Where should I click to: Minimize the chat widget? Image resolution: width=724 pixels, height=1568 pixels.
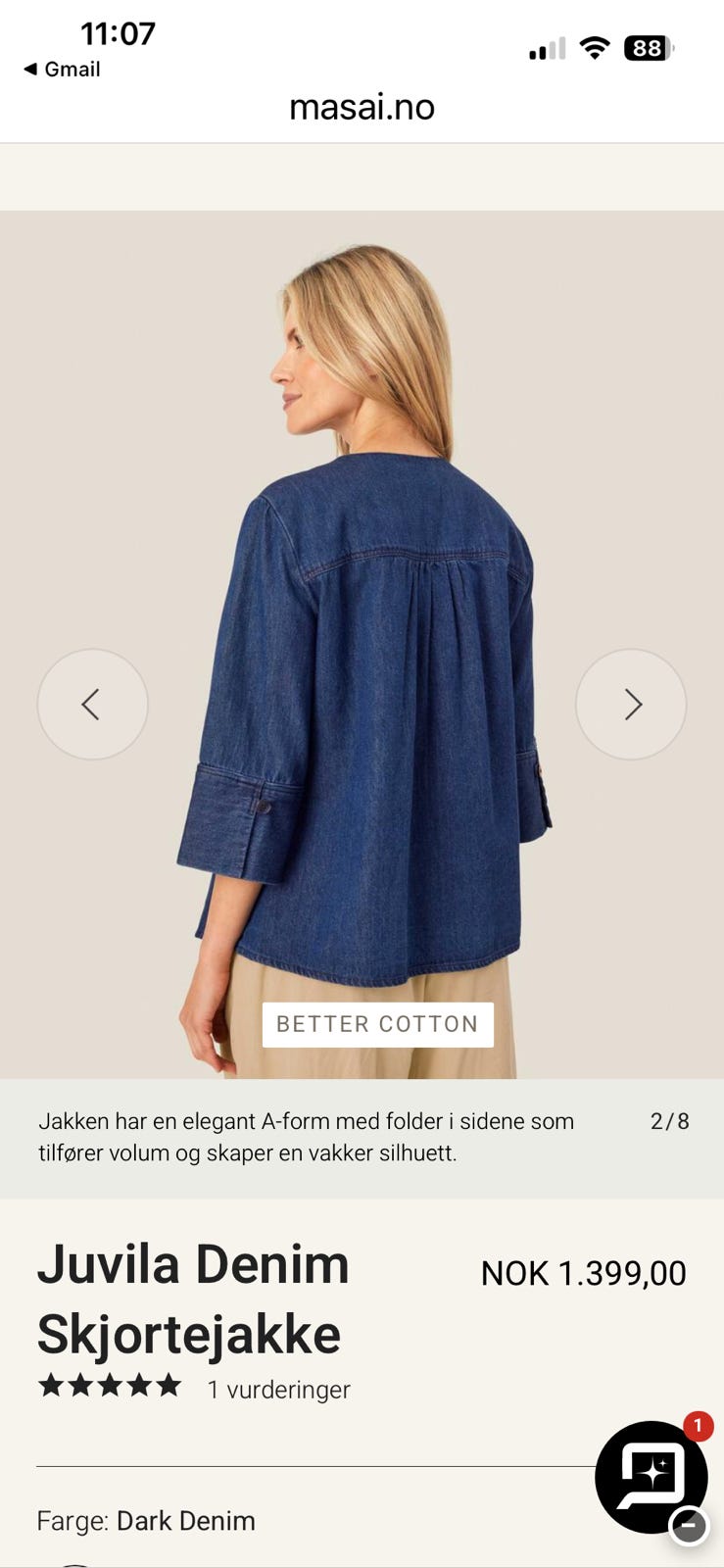coord(689,1525)
